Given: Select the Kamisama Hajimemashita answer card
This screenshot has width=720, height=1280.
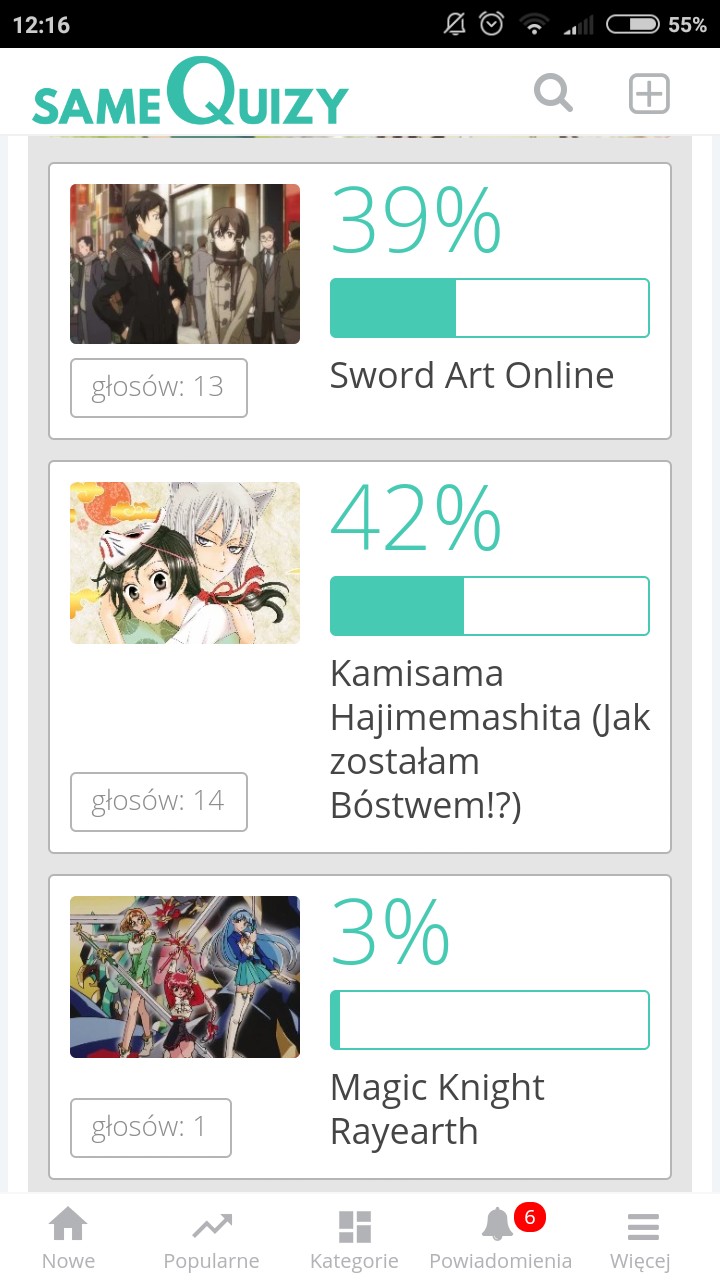Looking at the screenshot, I should pos(360,657).
